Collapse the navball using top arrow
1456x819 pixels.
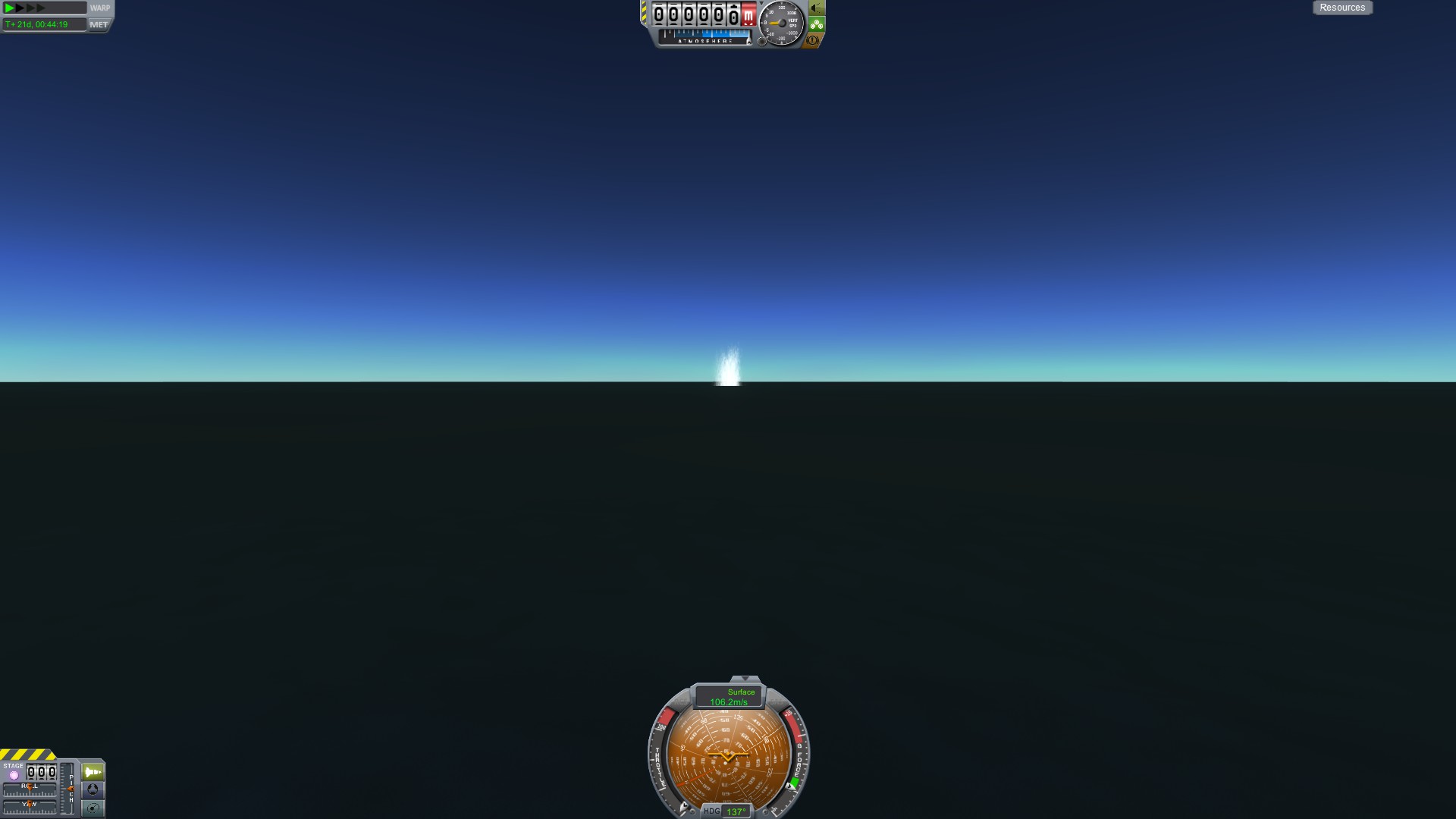click(x=745, y=679)
